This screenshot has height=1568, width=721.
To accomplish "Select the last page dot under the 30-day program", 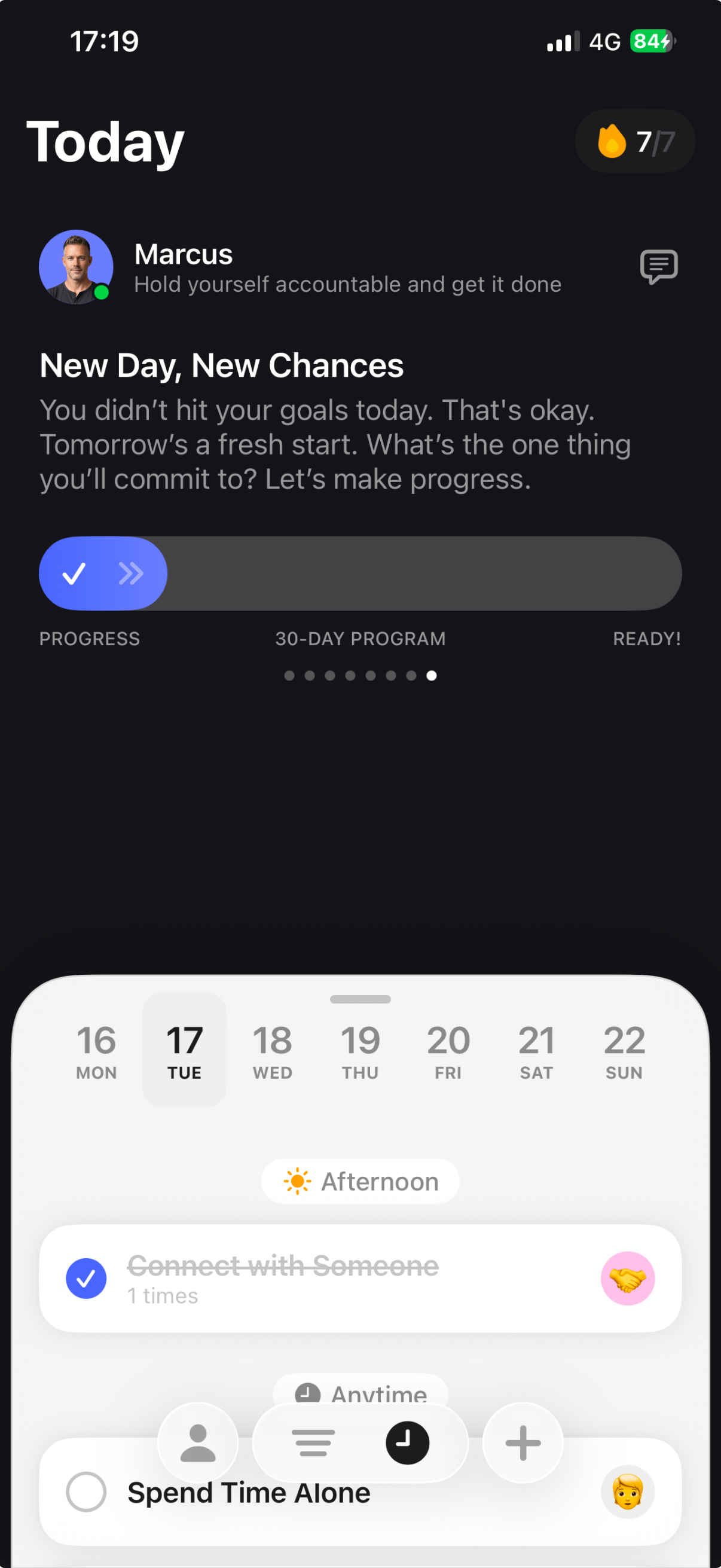I will pos(432,676).
